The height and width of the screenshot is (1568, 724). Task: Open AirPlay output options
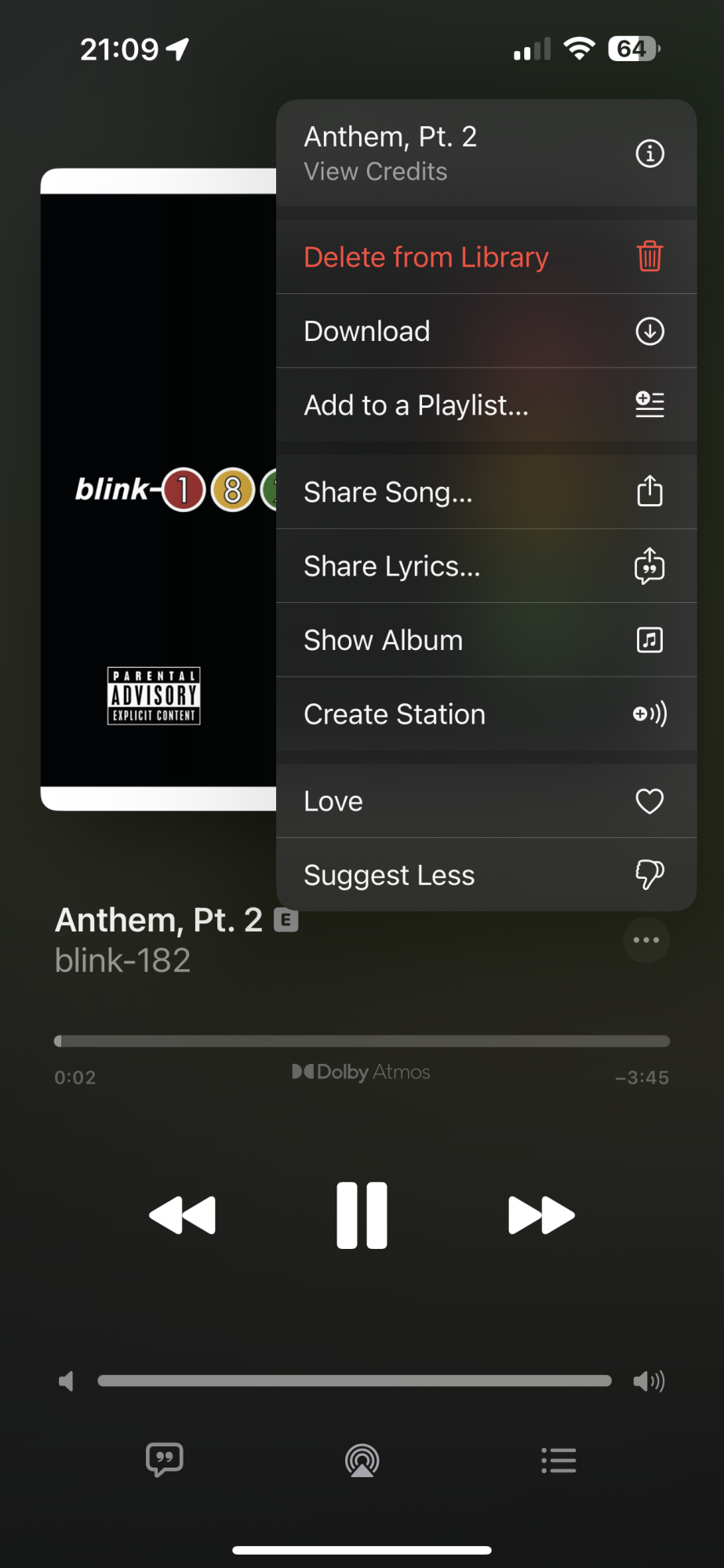tap(362, 1461)
